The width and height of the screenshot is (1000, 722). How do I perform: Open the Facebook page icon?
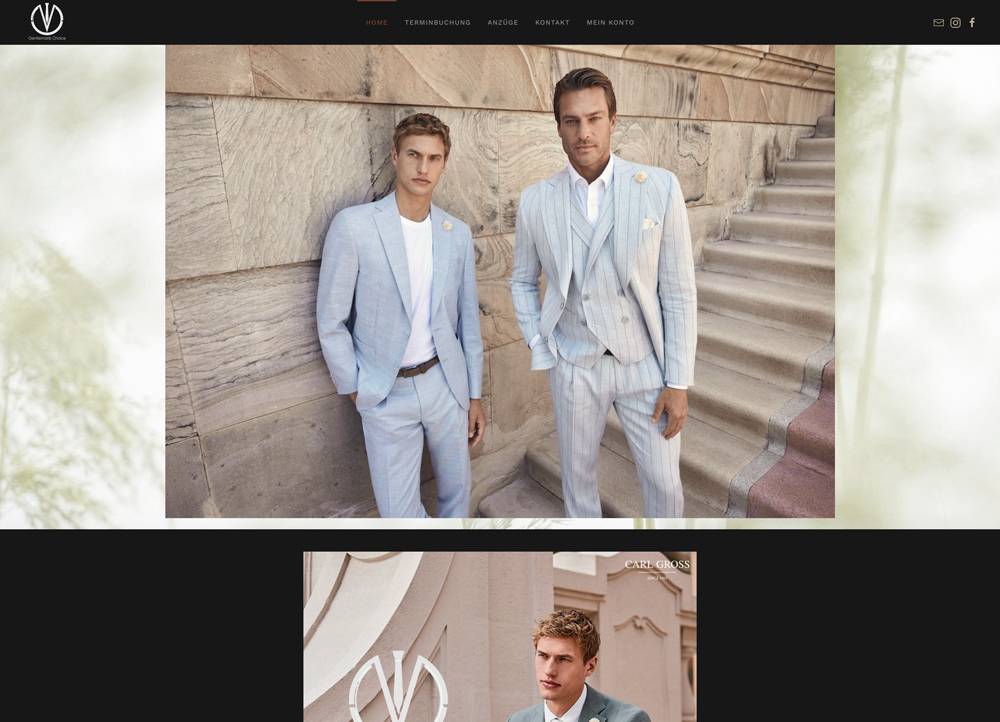[x=972, y=23]
